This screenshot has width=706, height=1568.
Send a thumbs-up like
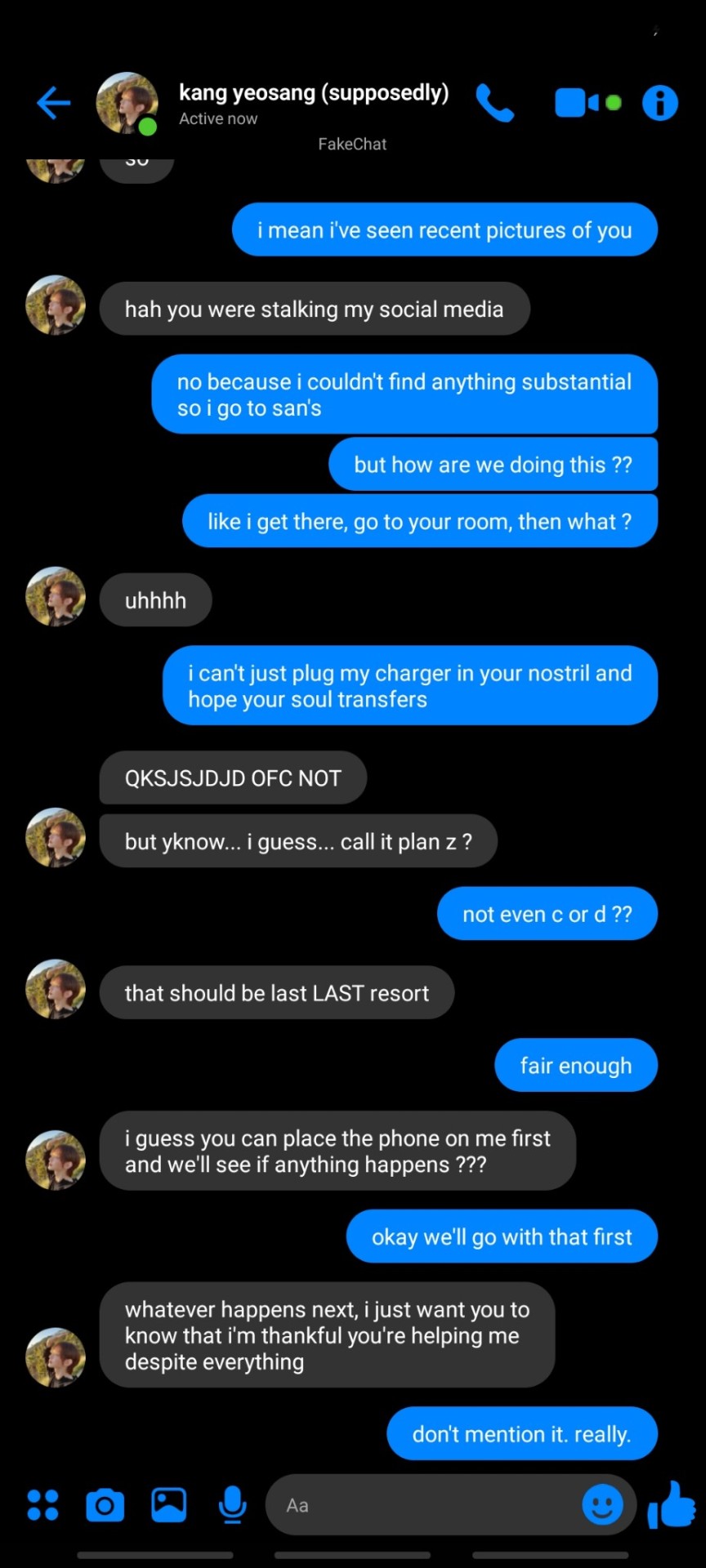672,1504
